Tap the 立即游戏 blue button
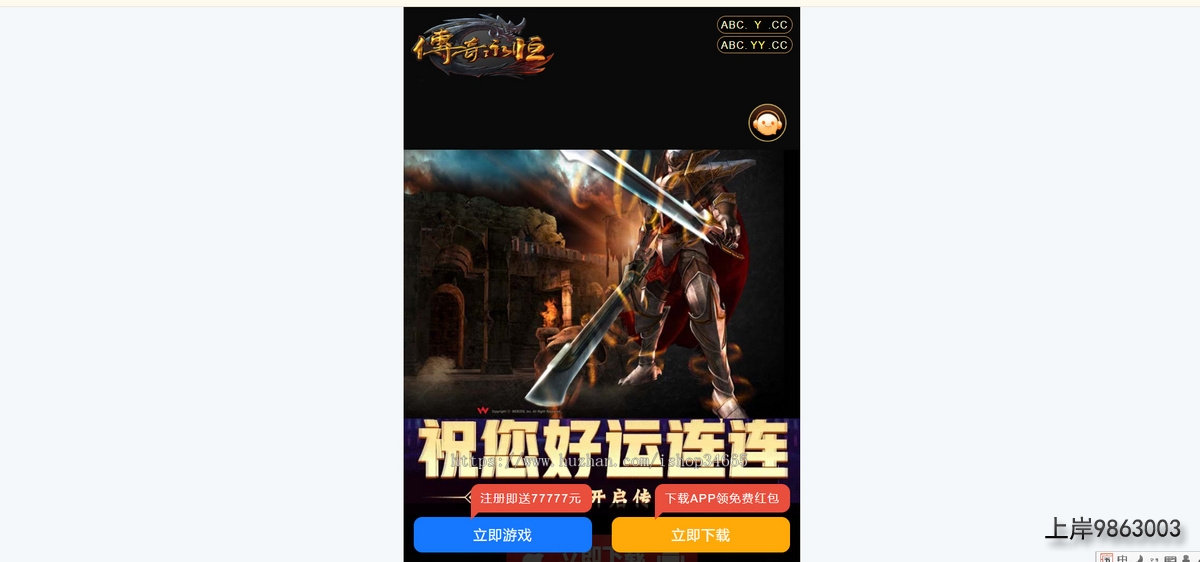1200x562 pixels. (x=502, y=535)
